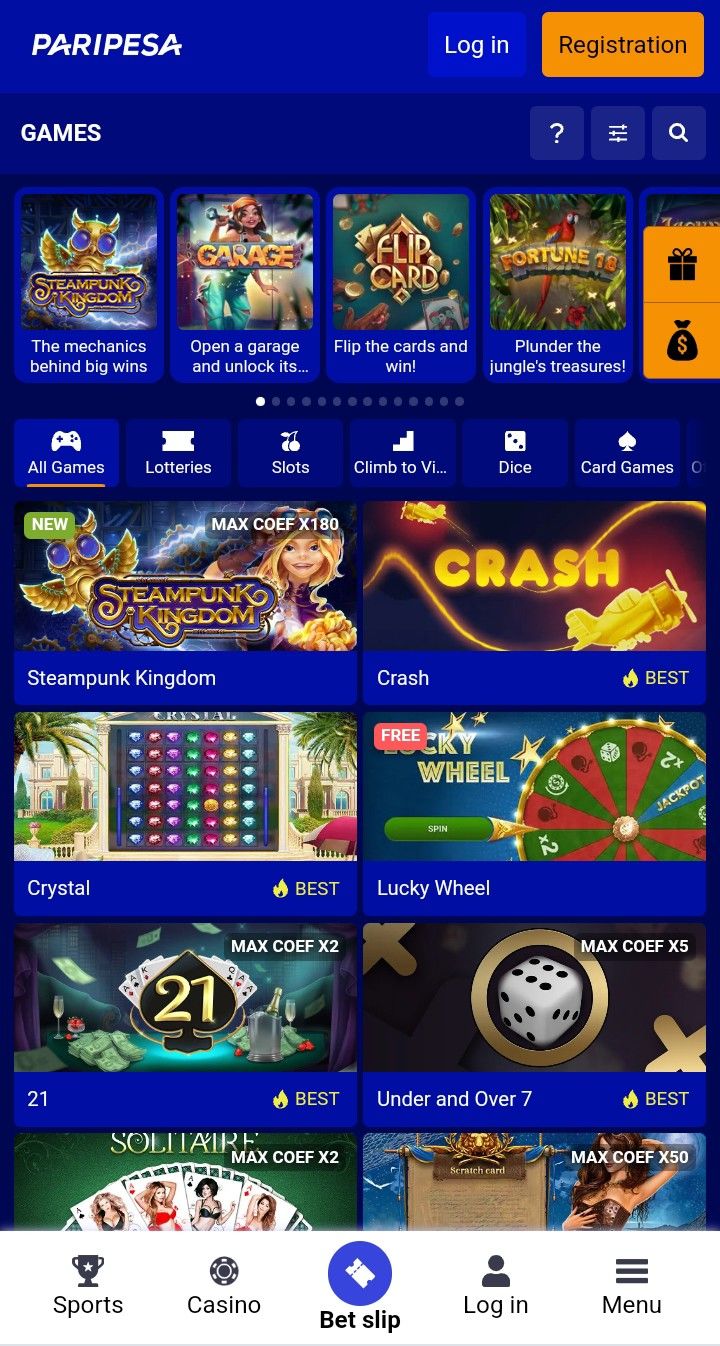This screenshot has height=1346, width=720.
Task: Open the games search icon
Action: 679,133
